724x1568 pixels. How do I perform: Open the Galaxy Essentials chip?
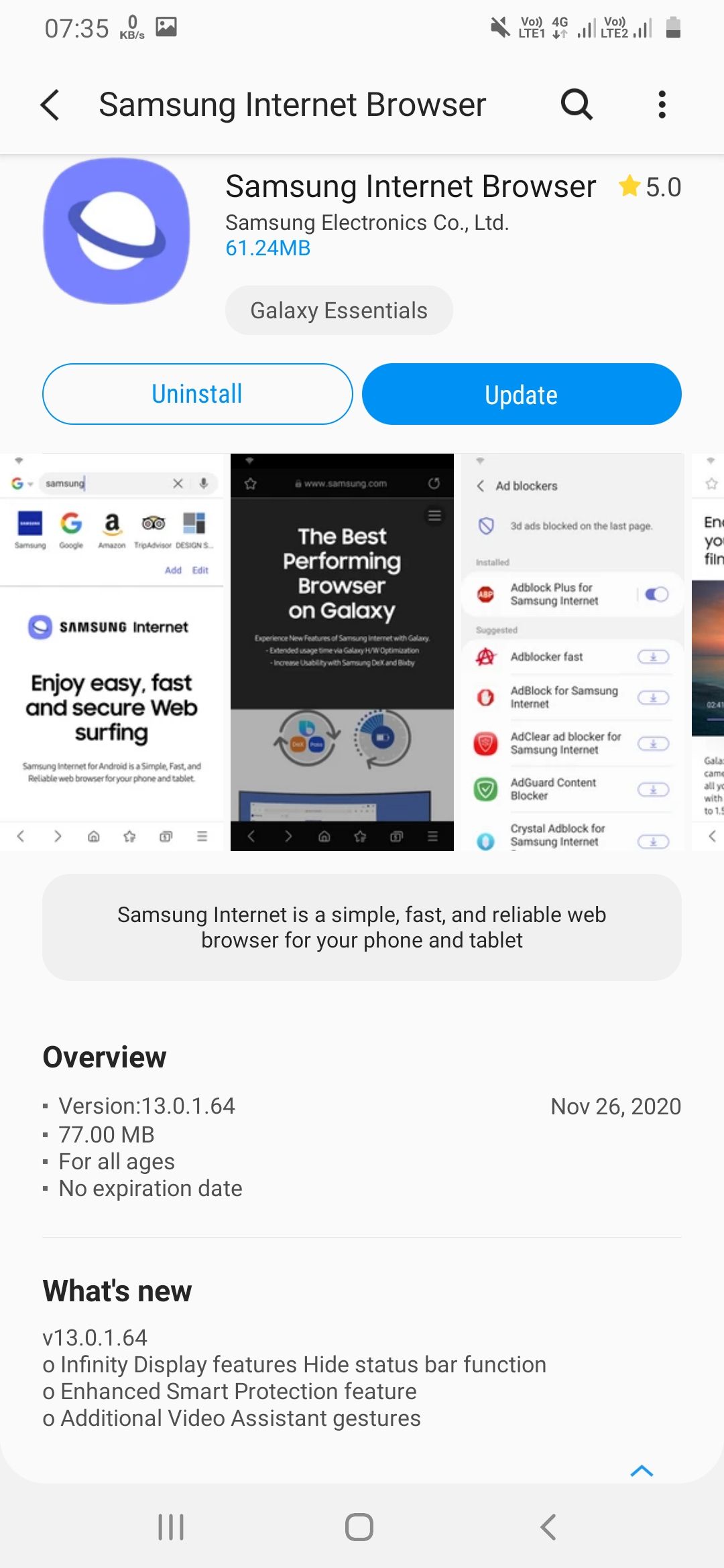(x=339, y=310)
